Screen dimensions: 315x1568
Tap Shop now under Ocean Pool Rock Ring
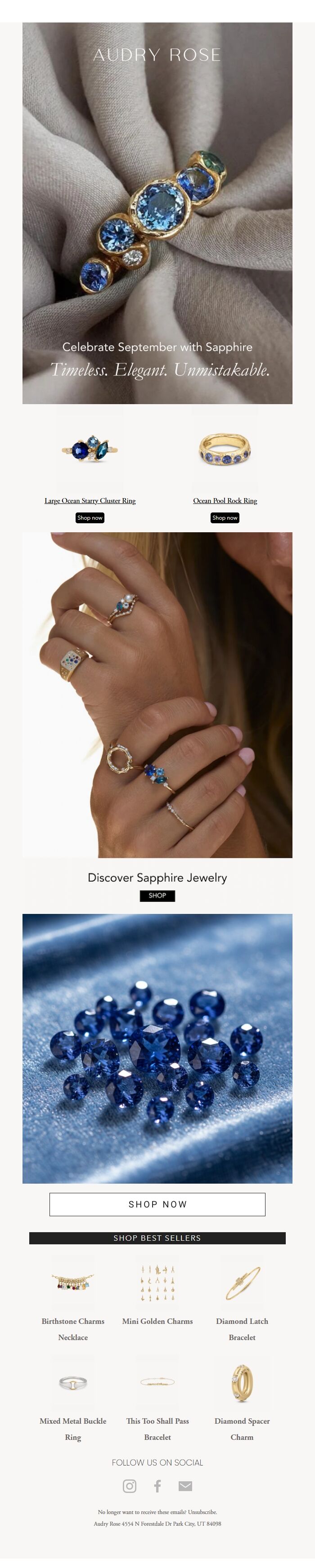click(x=225, y=517)
